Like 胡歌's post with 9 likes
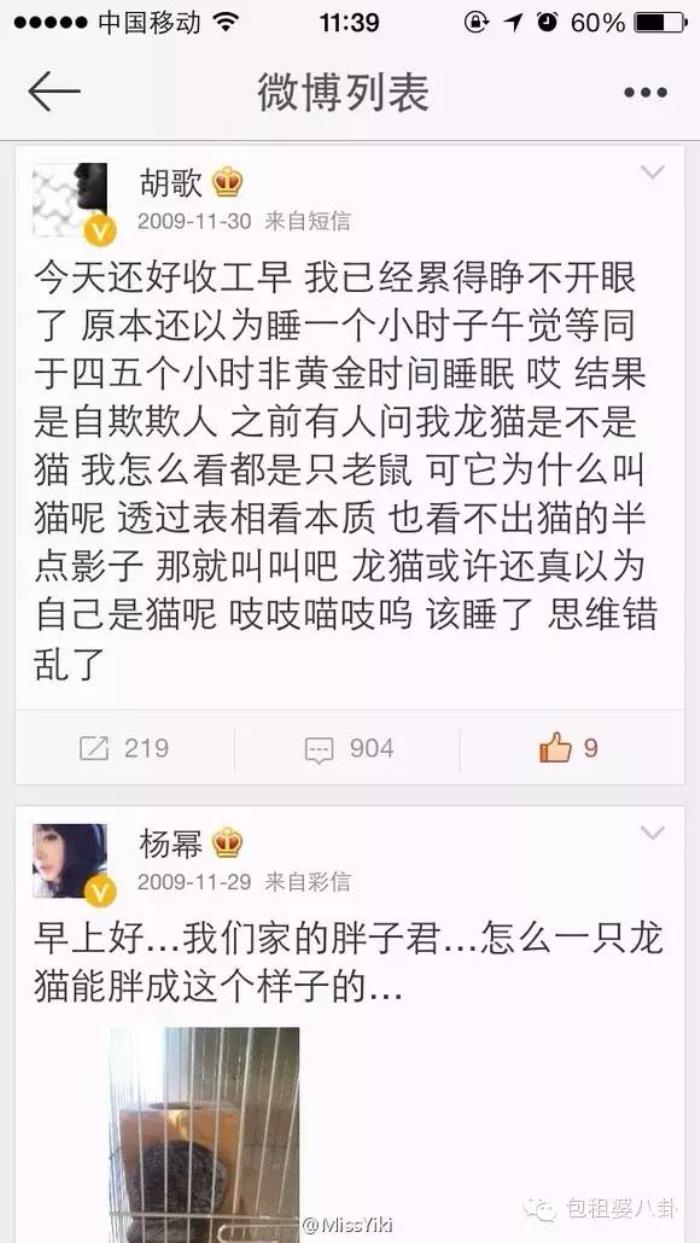 (568, 748)
